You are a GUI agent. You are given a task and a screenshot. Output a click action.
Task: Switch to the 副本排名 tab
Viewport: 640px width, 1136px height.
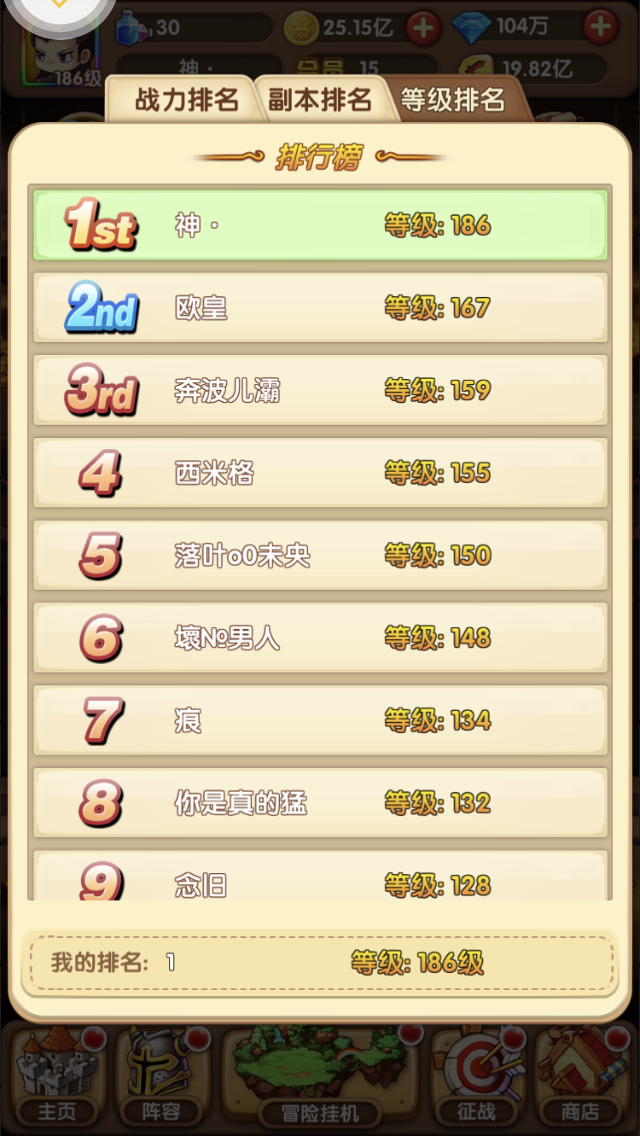[321, 100]
